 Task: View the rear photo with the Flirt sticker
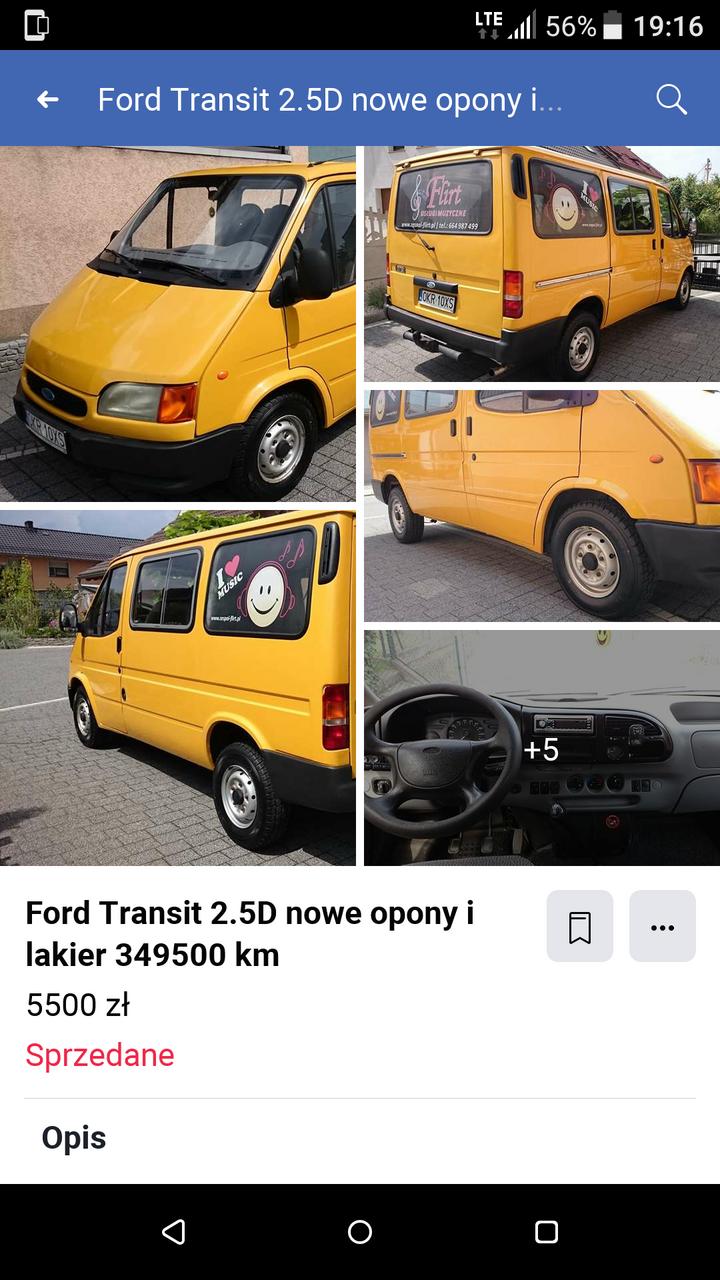[542, 264]
